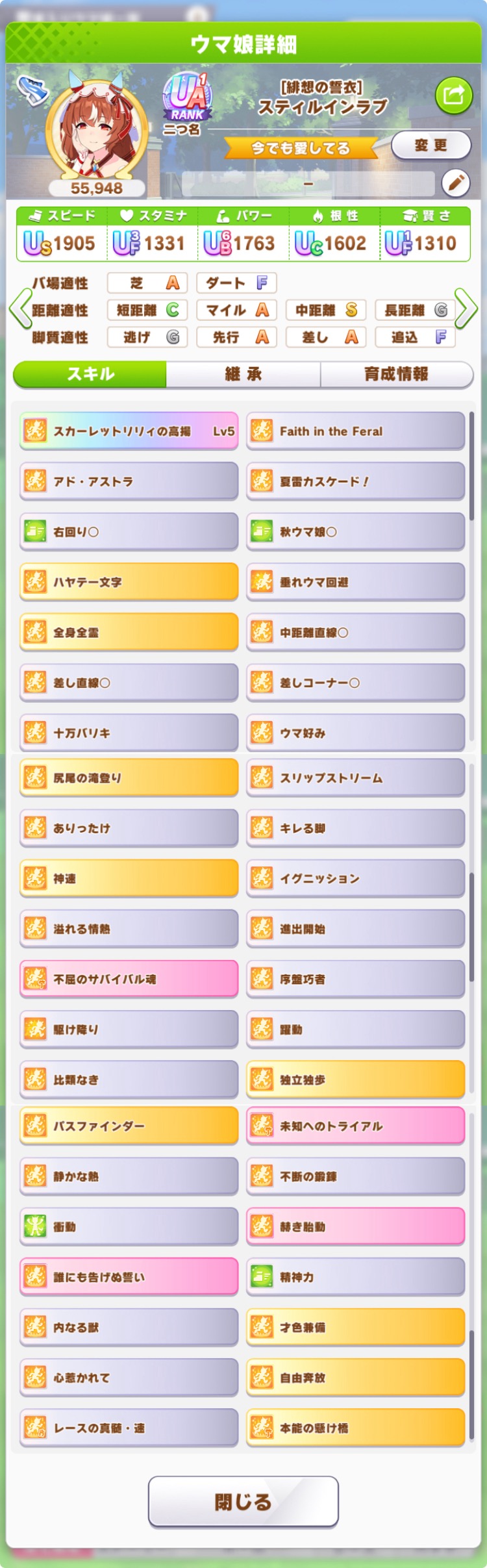View details of アド・アストラ skill
Image resolution: width=487 pixels, height=1568 pixels.
point(129,481)
